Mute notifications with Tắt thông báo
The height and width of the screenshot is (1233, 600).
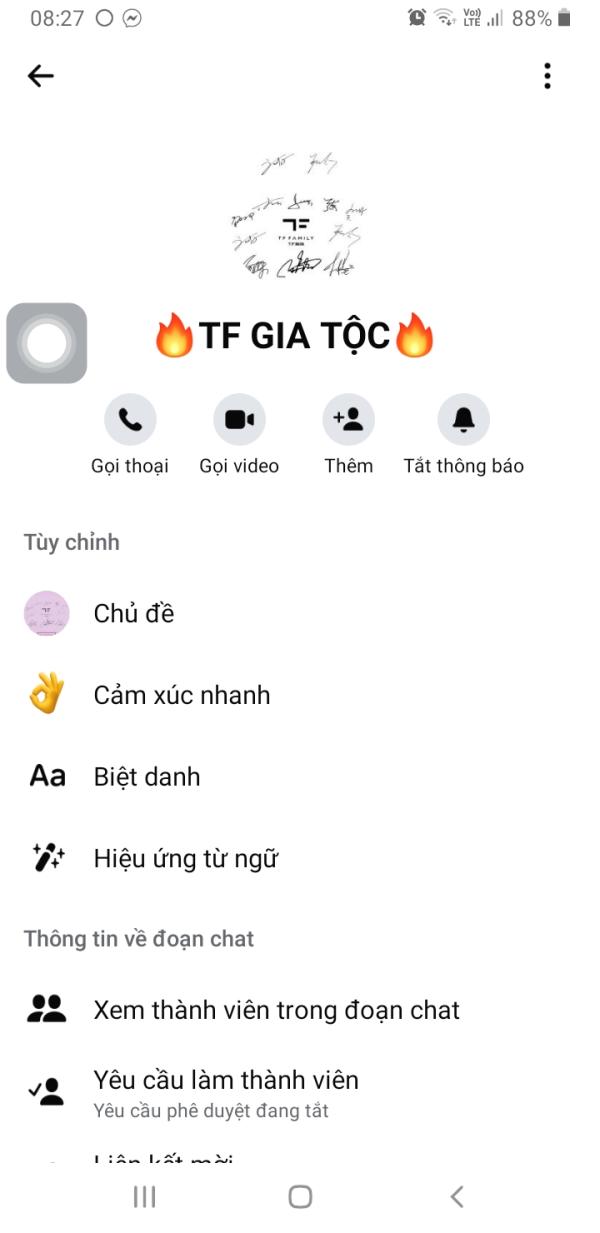[464, 420]
